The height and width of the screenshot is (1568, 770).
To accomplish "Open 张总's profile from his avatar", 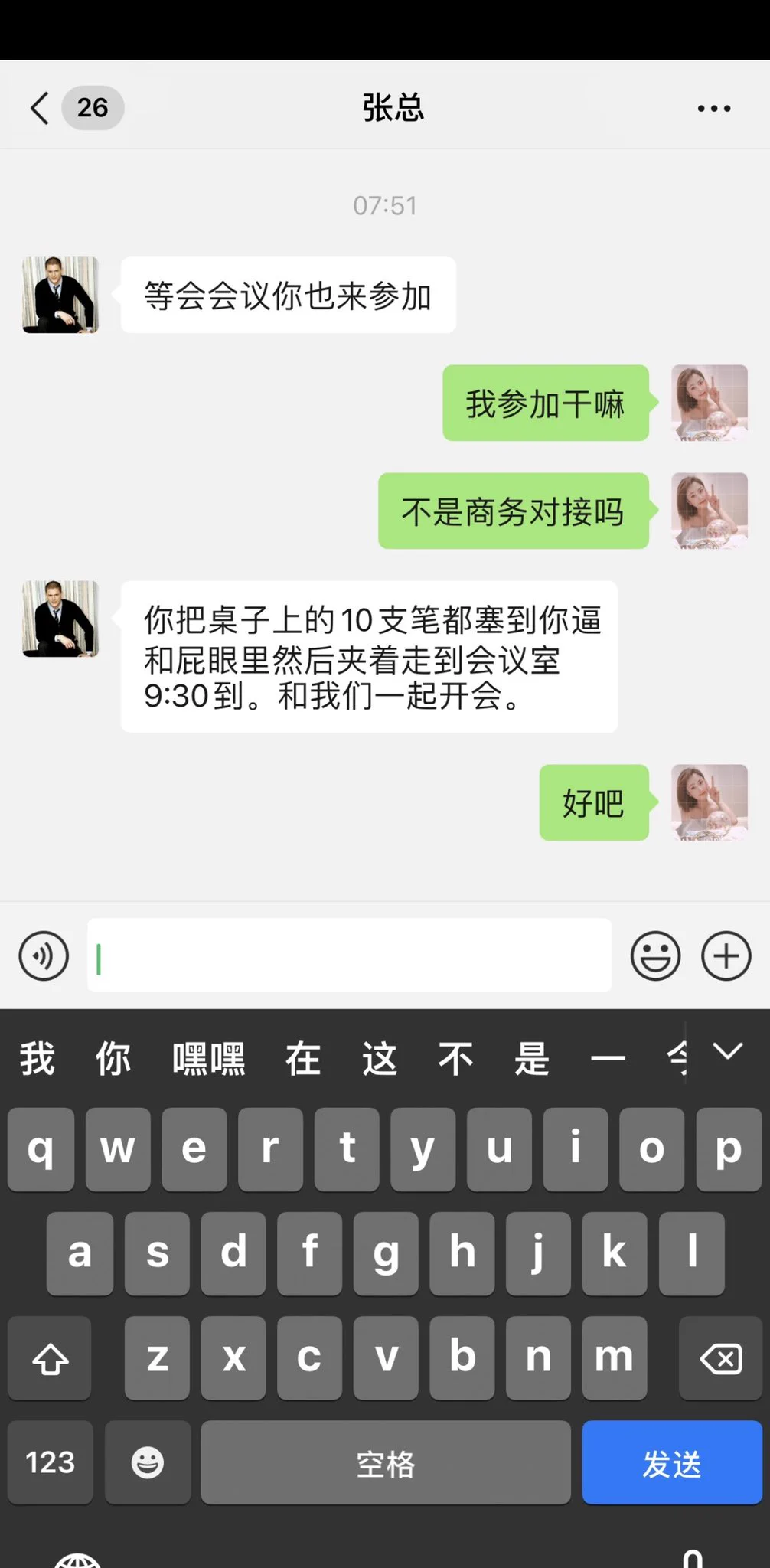I will pyautogui.click(x=60, y=295).
